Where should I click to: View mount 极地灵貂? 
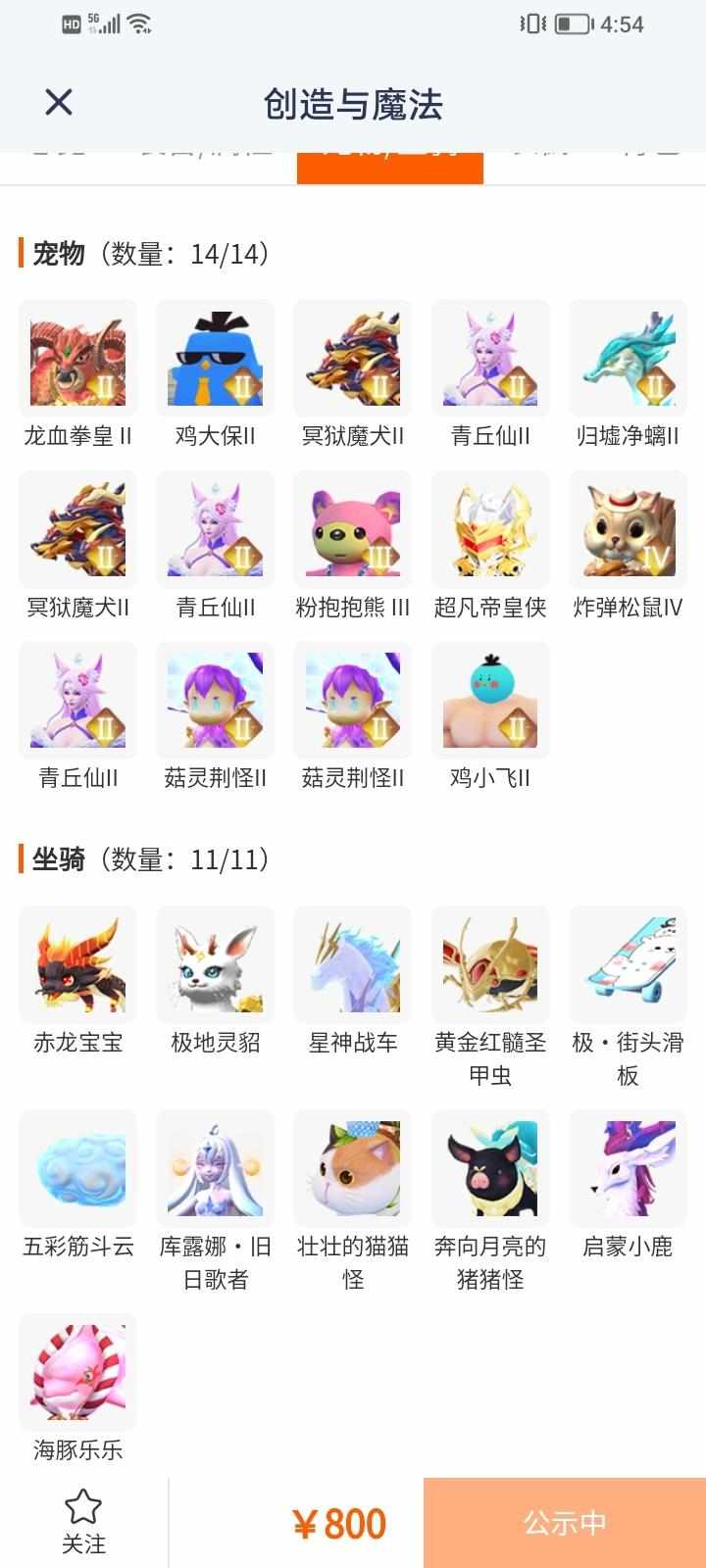click(216, 965)
